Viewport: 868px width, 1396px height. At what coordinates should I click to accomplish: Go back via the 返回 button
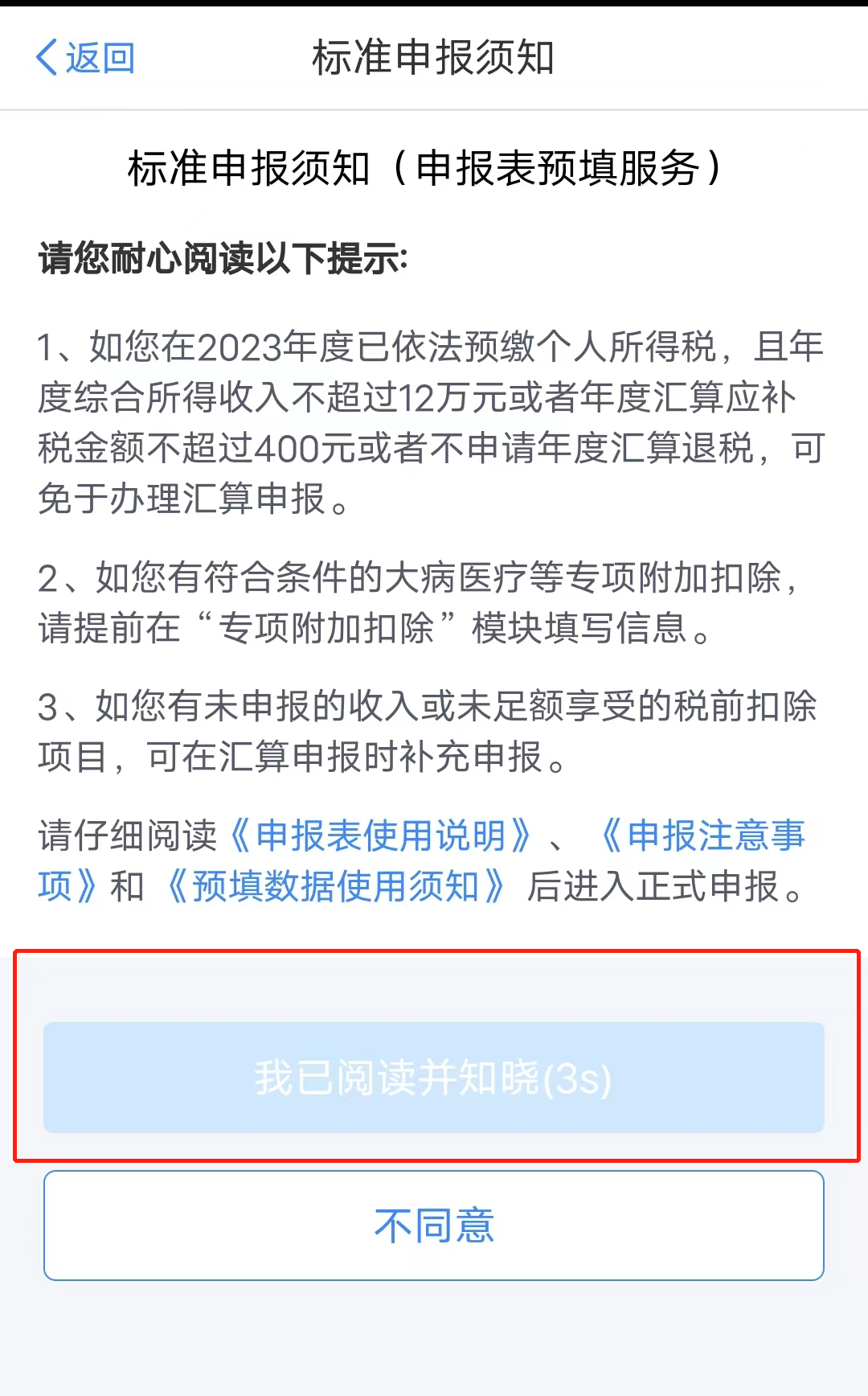(85, 58)
